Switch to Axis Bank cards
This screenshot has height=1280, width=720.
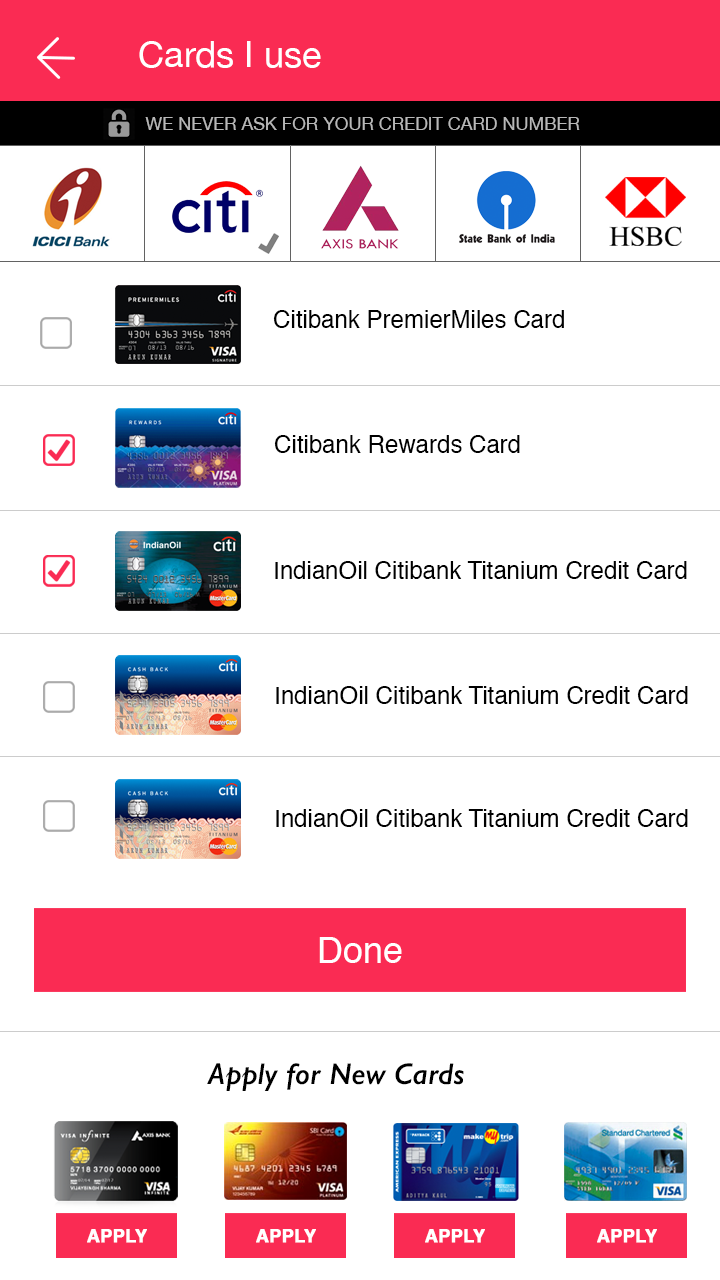pos(362,205)
